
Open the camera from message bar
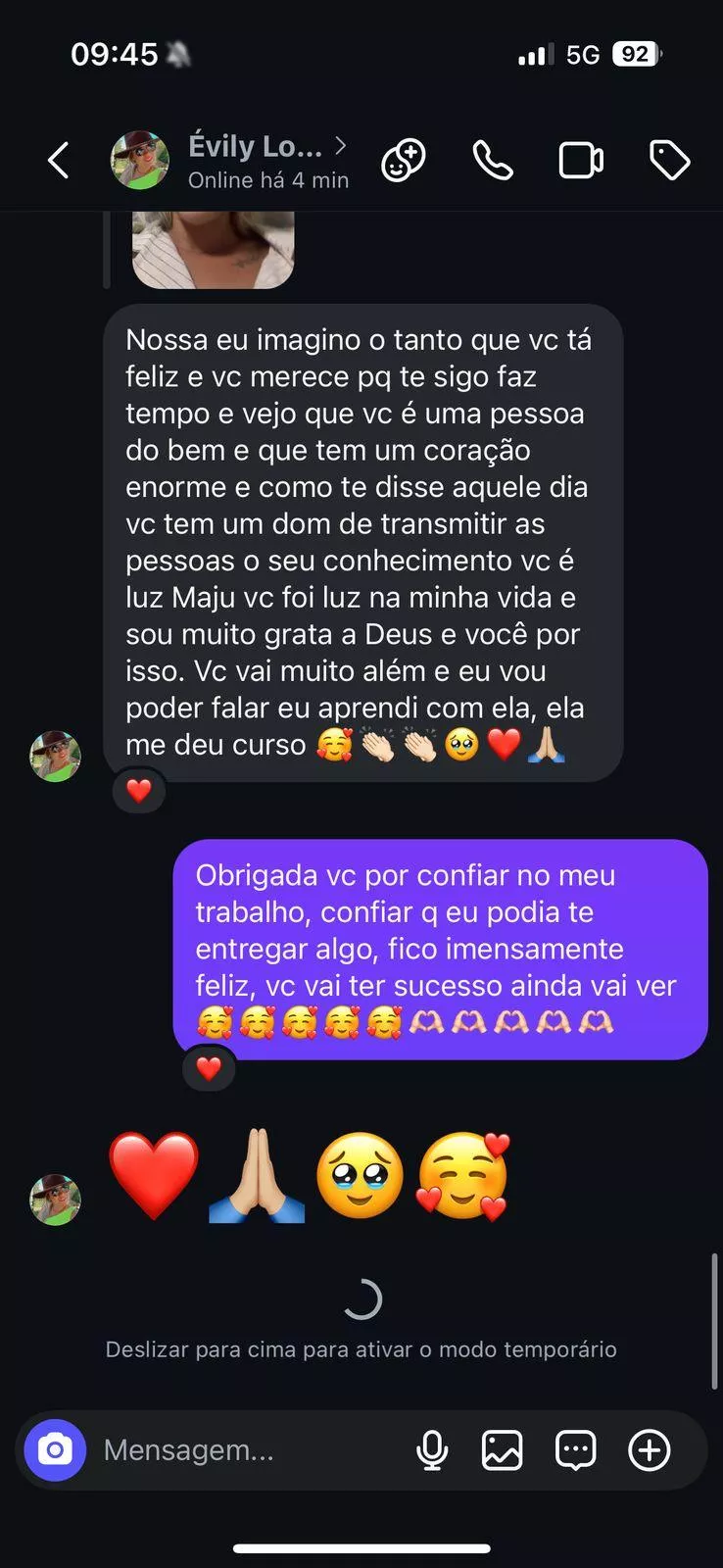point(56,1449)
